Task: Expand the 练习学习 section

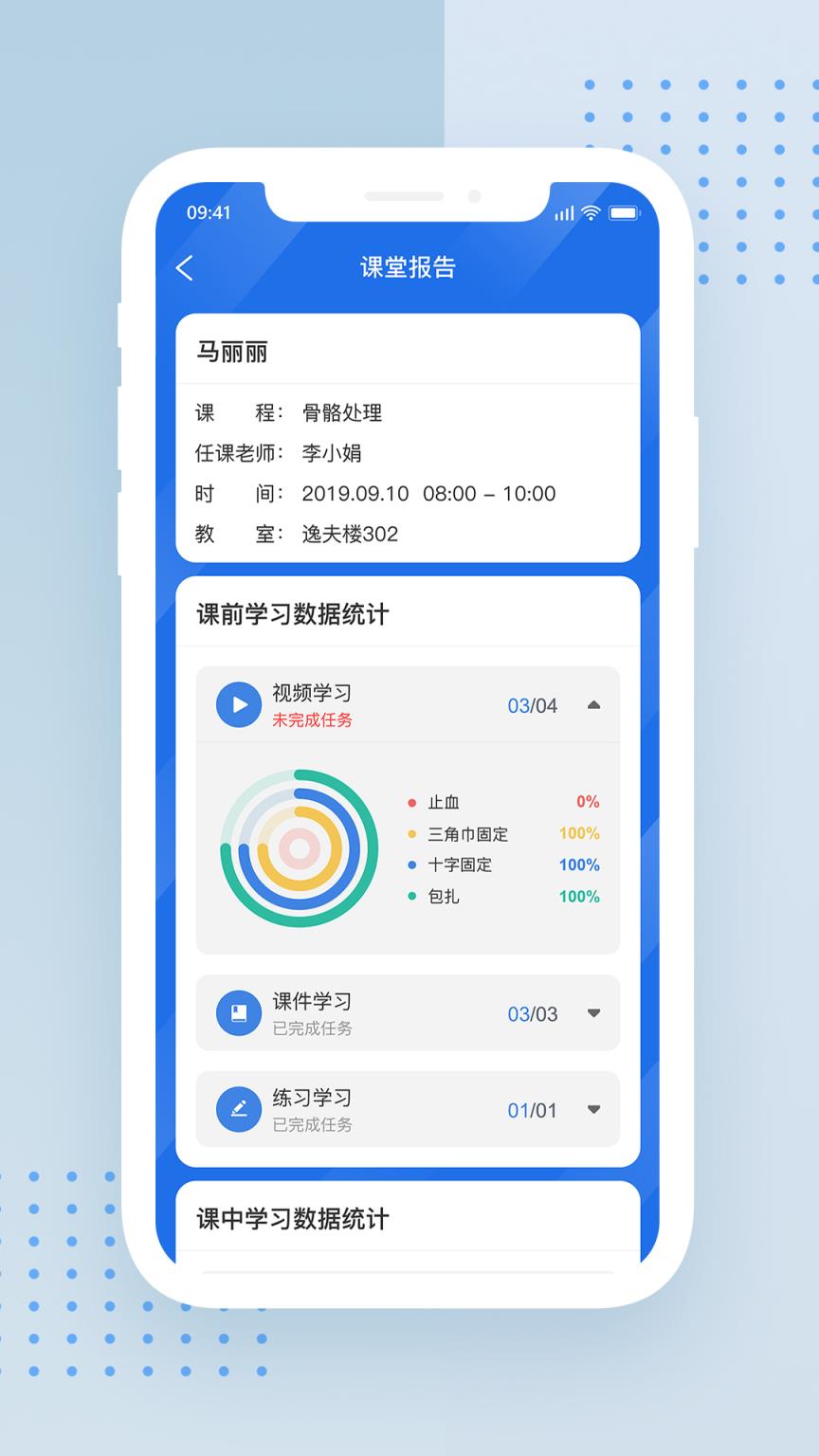Action: click(594, 1109)
